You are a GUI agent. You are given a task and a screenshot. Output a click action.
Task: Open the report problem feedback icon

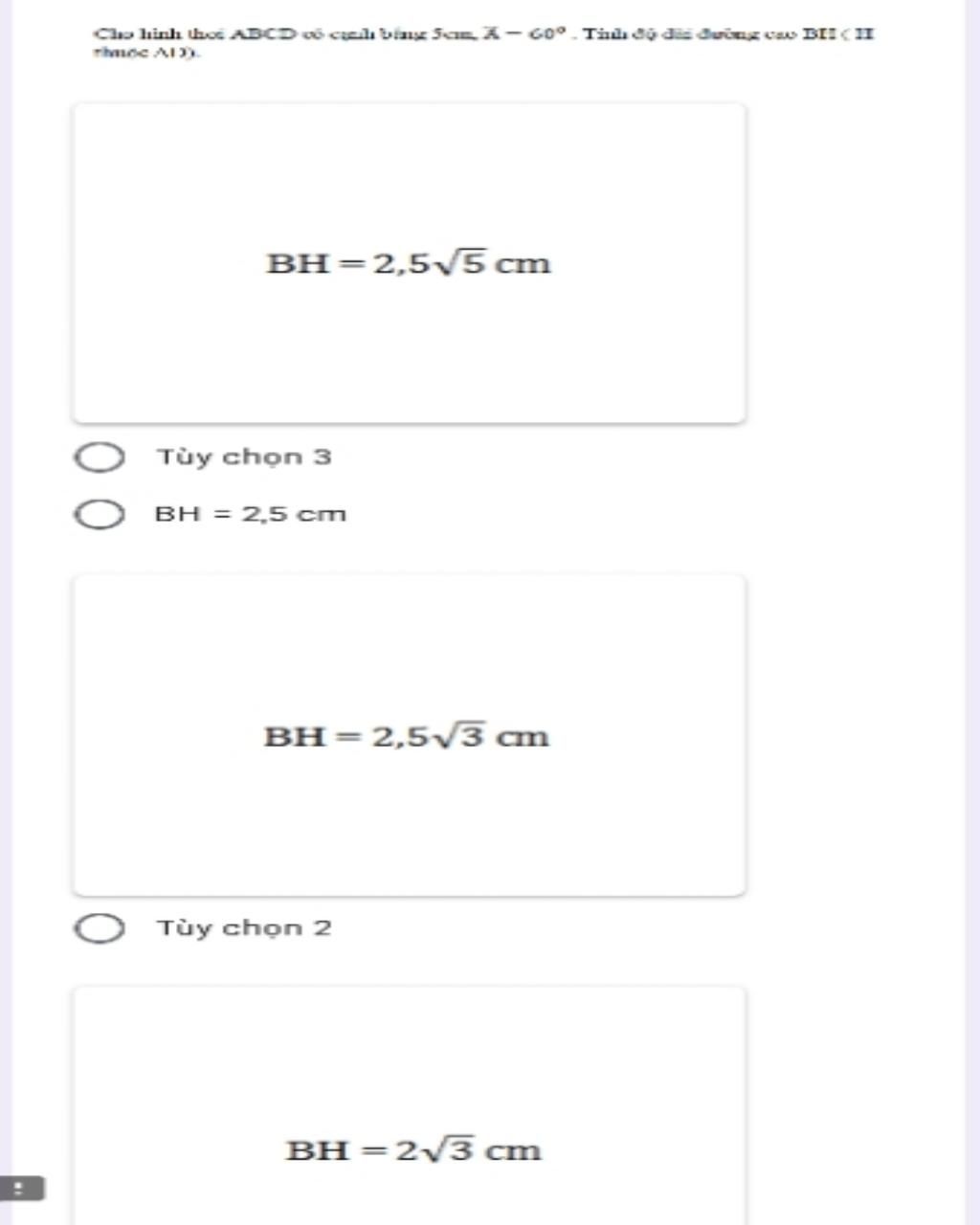click(20, 1190)
